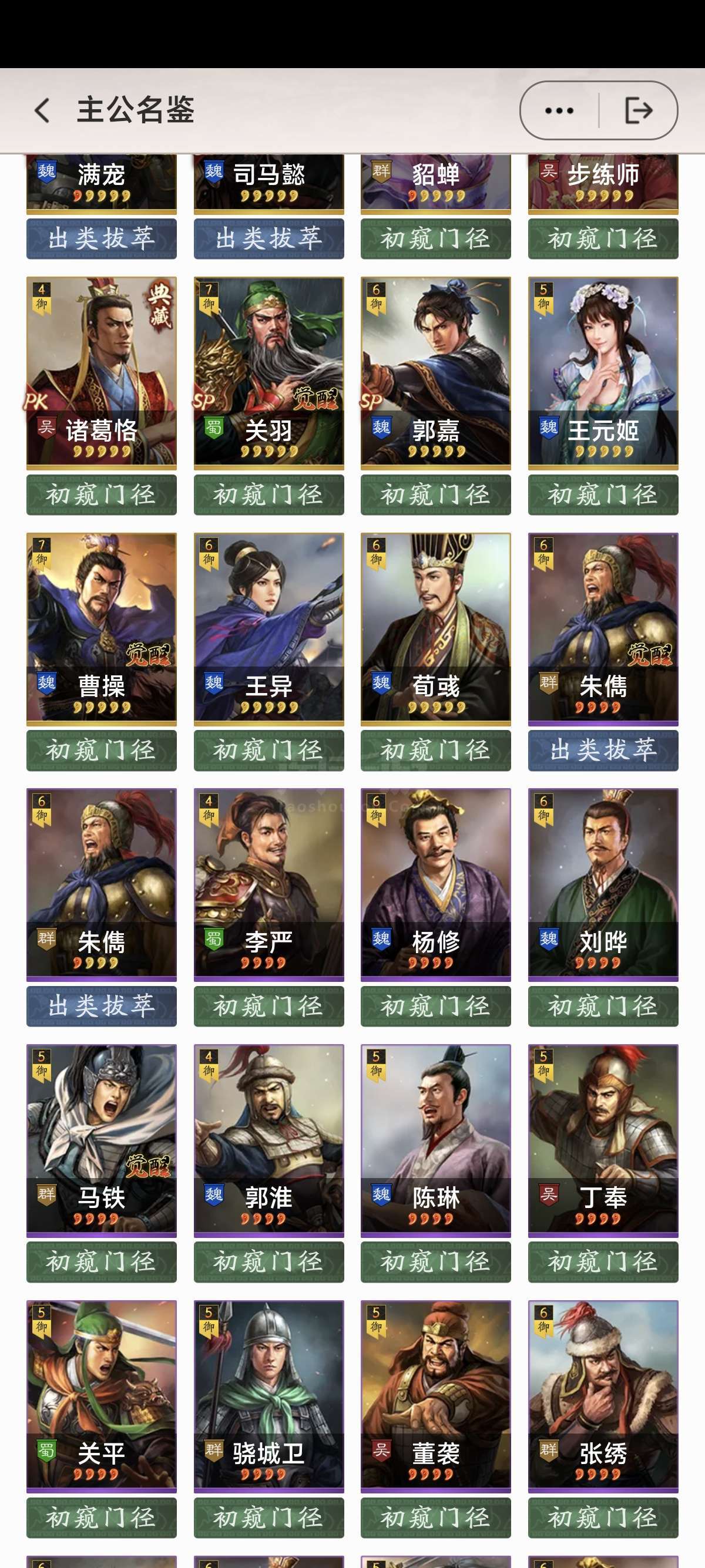Image resolution: width=705 pixels, height=1568 pixels.
Task: Select the 关平 card
Action: pyautogui.click(x=102, y=1397)
